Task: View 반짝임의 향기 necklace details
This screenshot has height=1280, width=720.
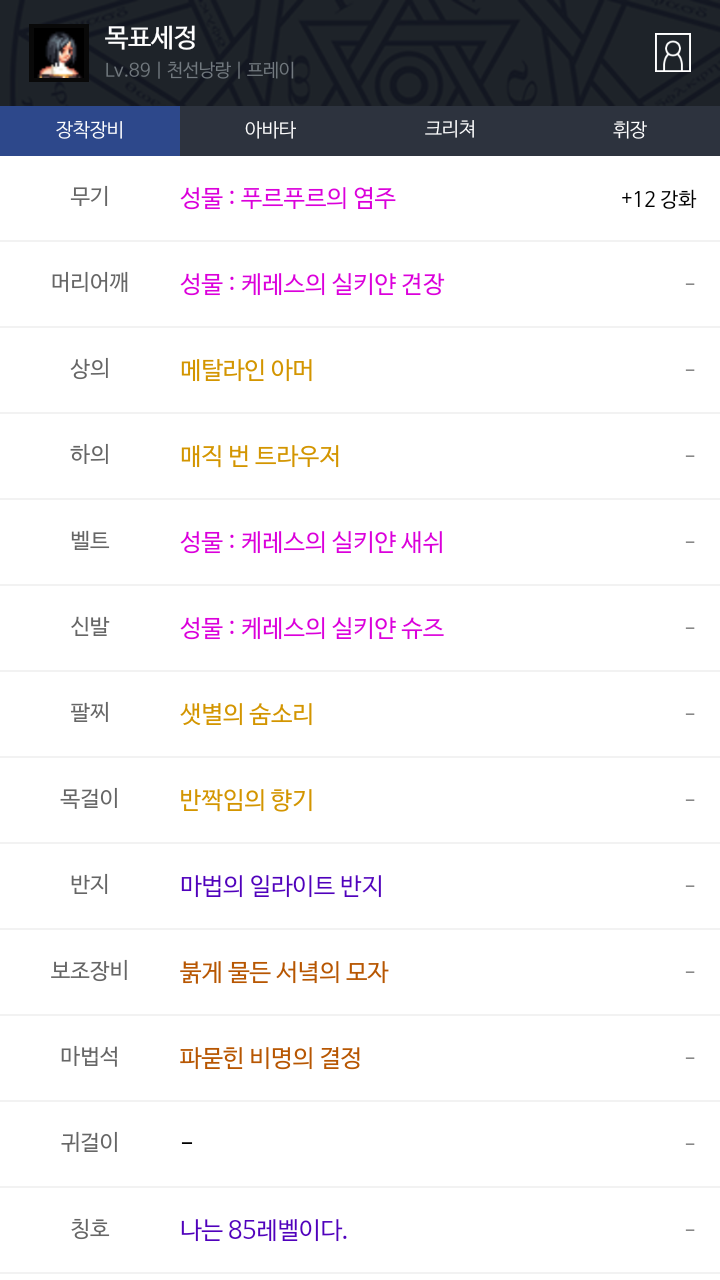Action: [247, 800]
